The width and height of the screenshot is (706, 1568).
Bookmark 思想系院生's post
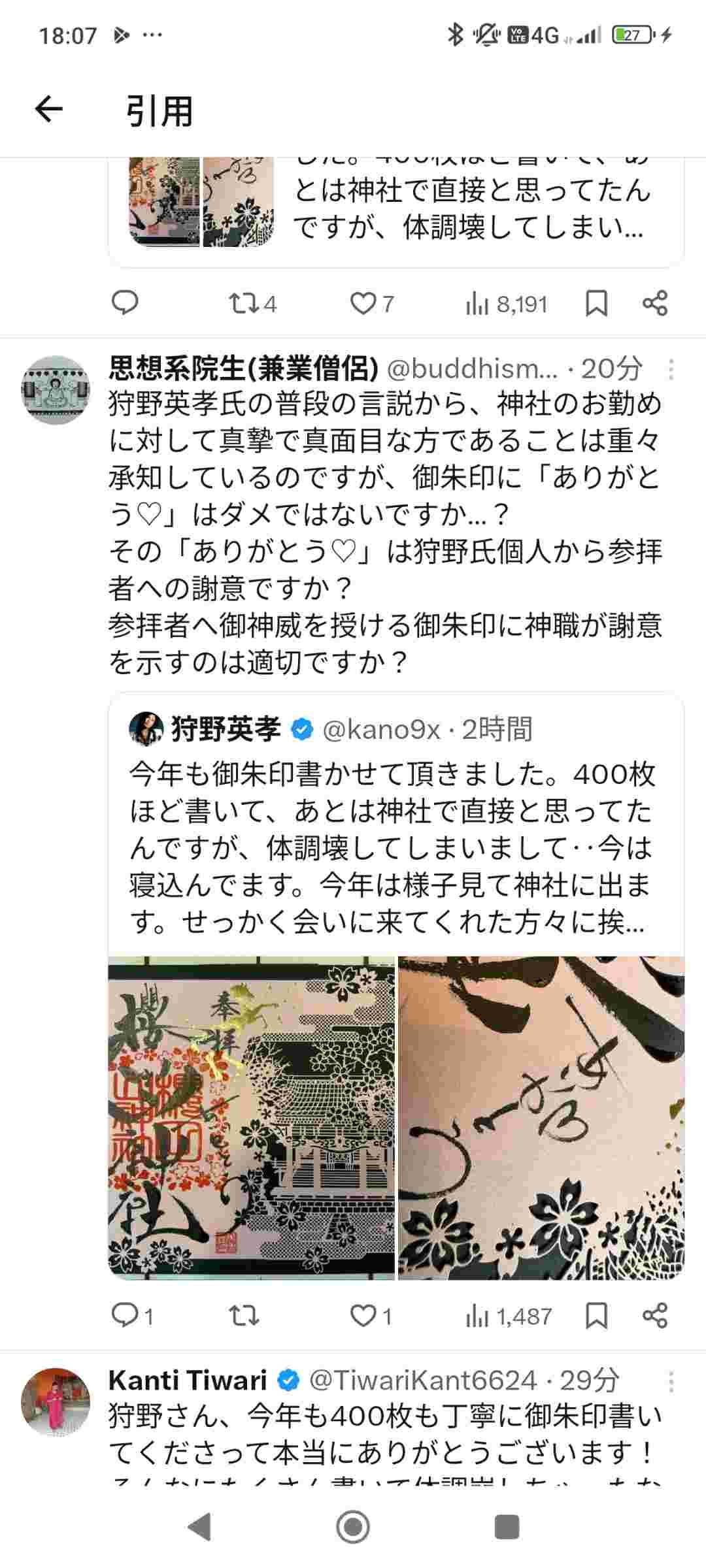tap(596, 1315)
